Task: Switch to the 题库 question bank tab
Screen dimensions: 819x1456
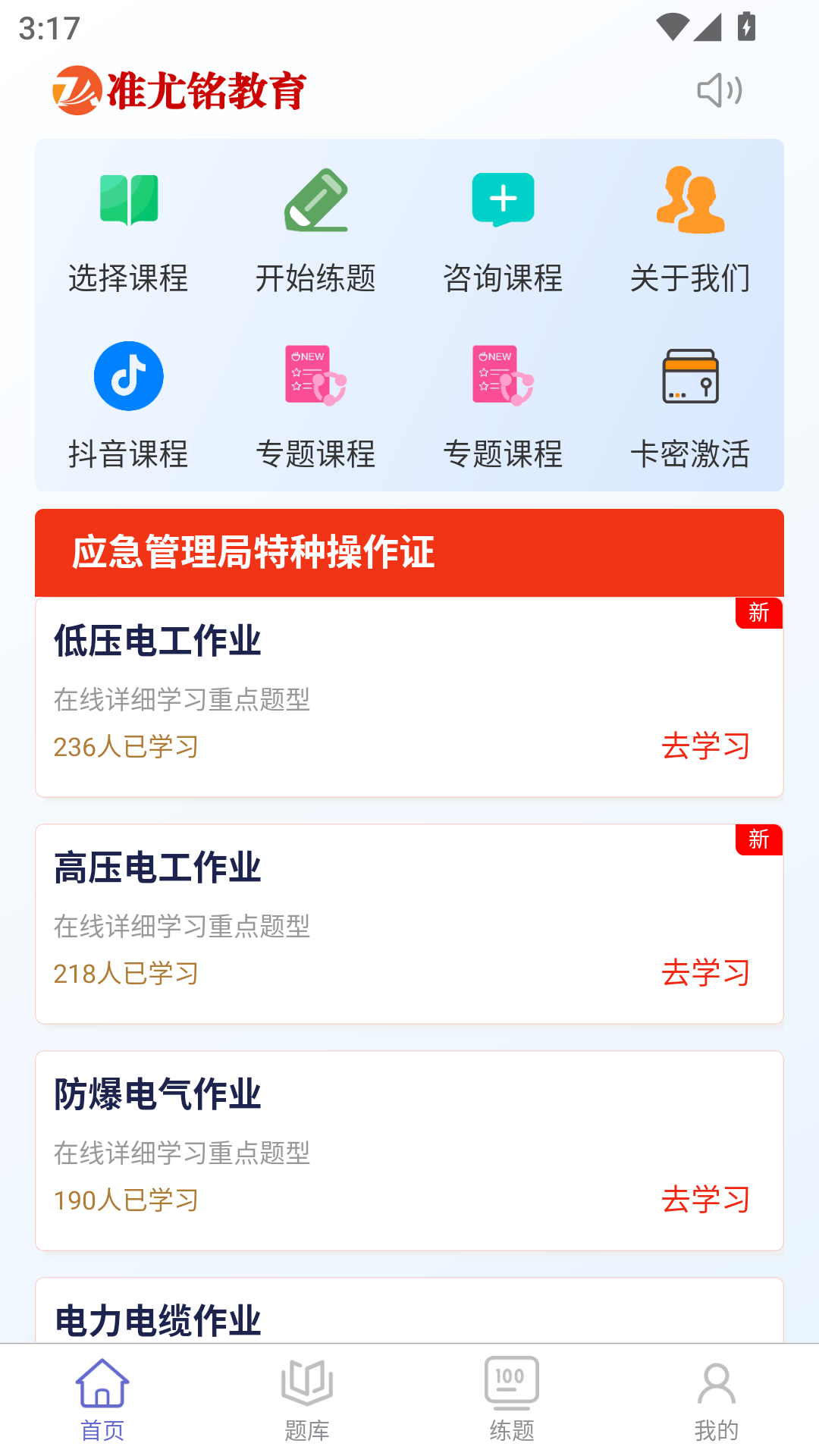Action: (x=306, y=1403)
